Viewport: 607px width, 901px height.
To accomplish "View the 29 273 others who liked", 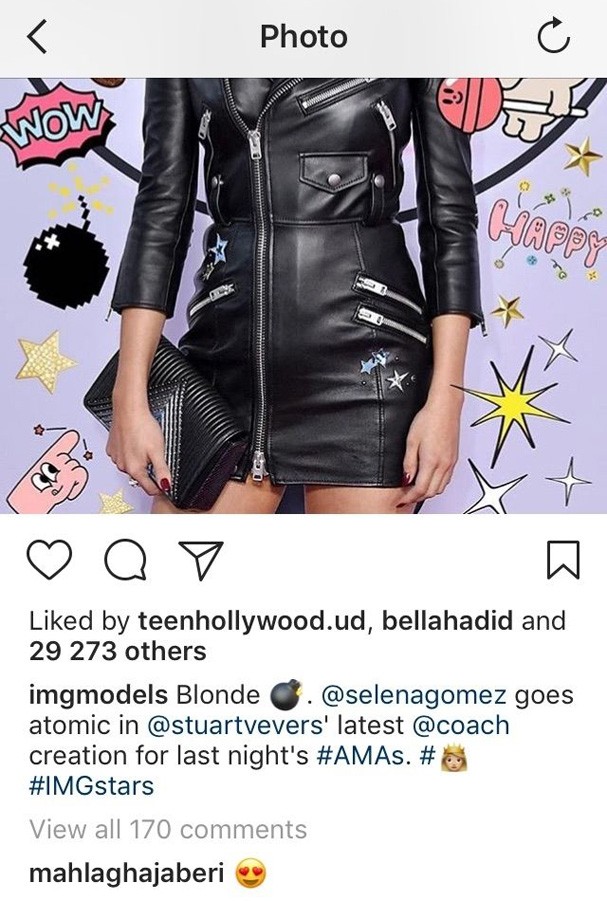I will coord(117,652).
